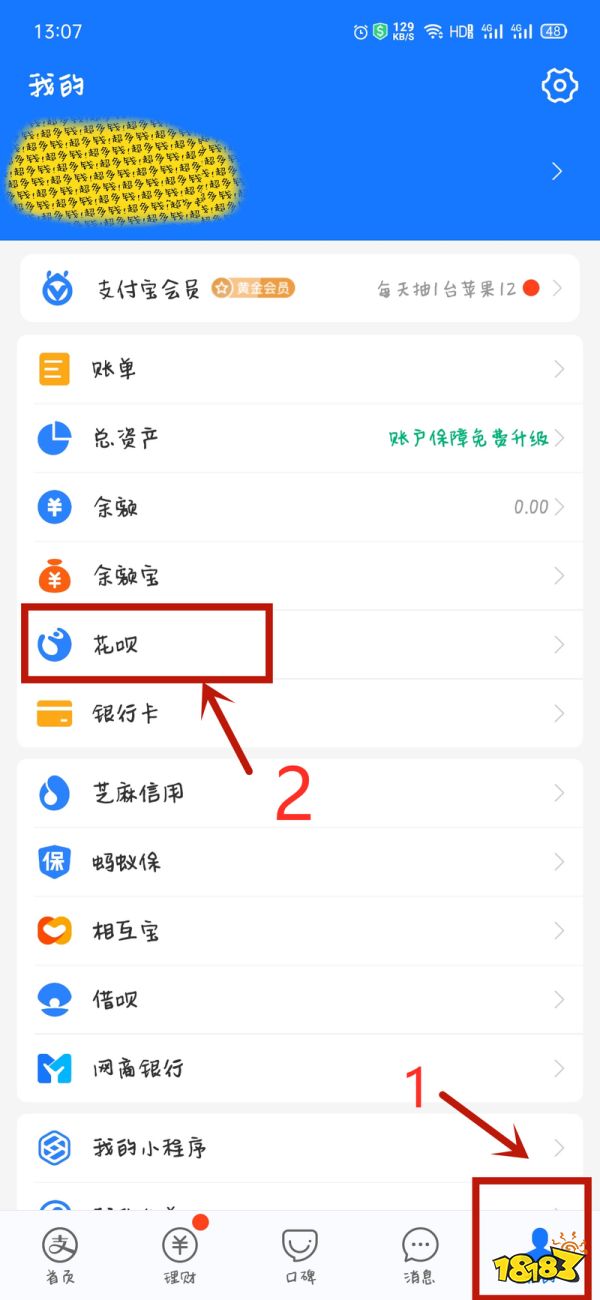Screen dimensions: 600x1300
Task: Switch to the 消息 messages tab
Action: (420, 1255)
